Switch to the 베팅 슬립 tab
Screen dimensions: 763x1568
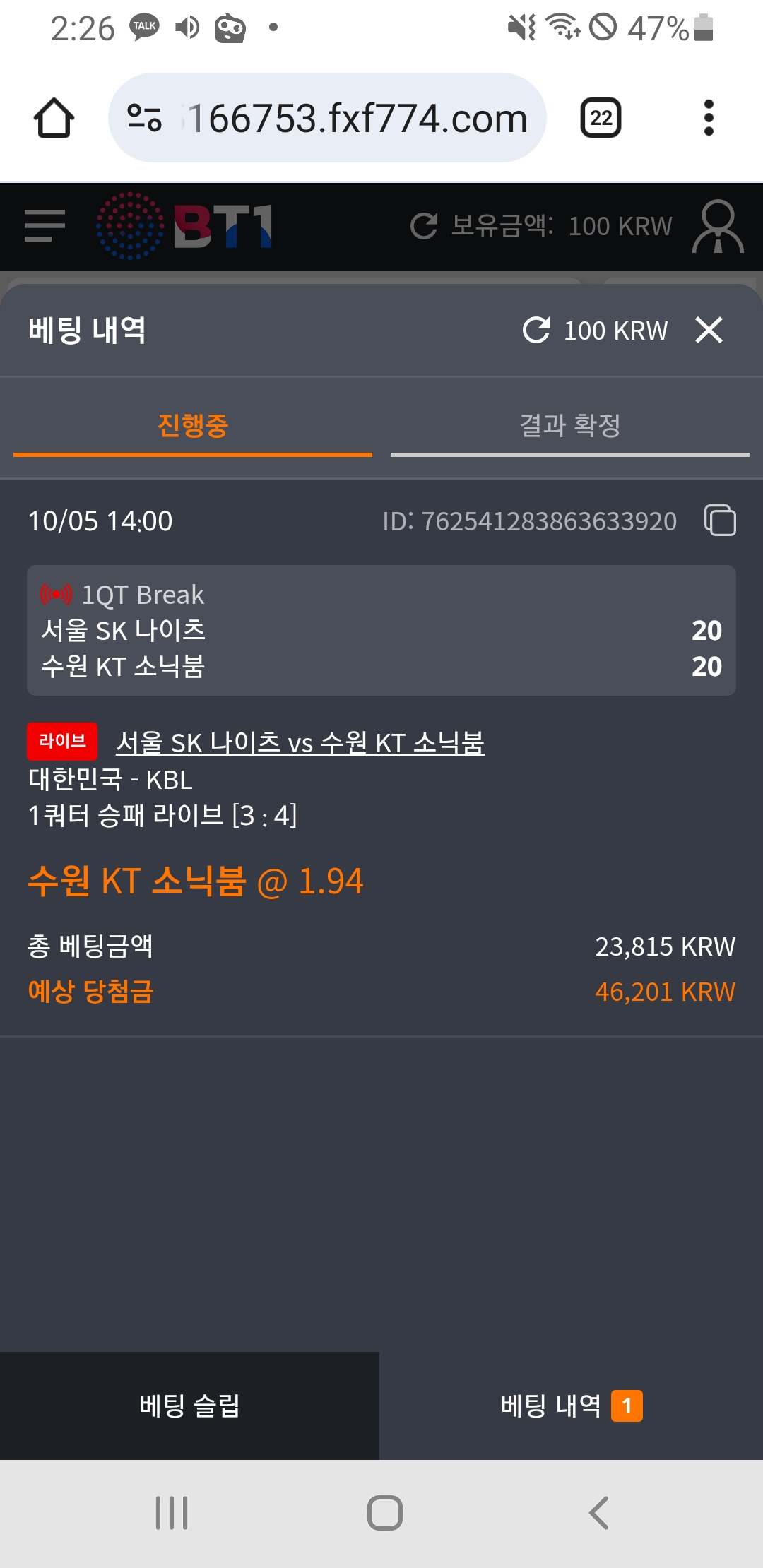click(189, 1406)
